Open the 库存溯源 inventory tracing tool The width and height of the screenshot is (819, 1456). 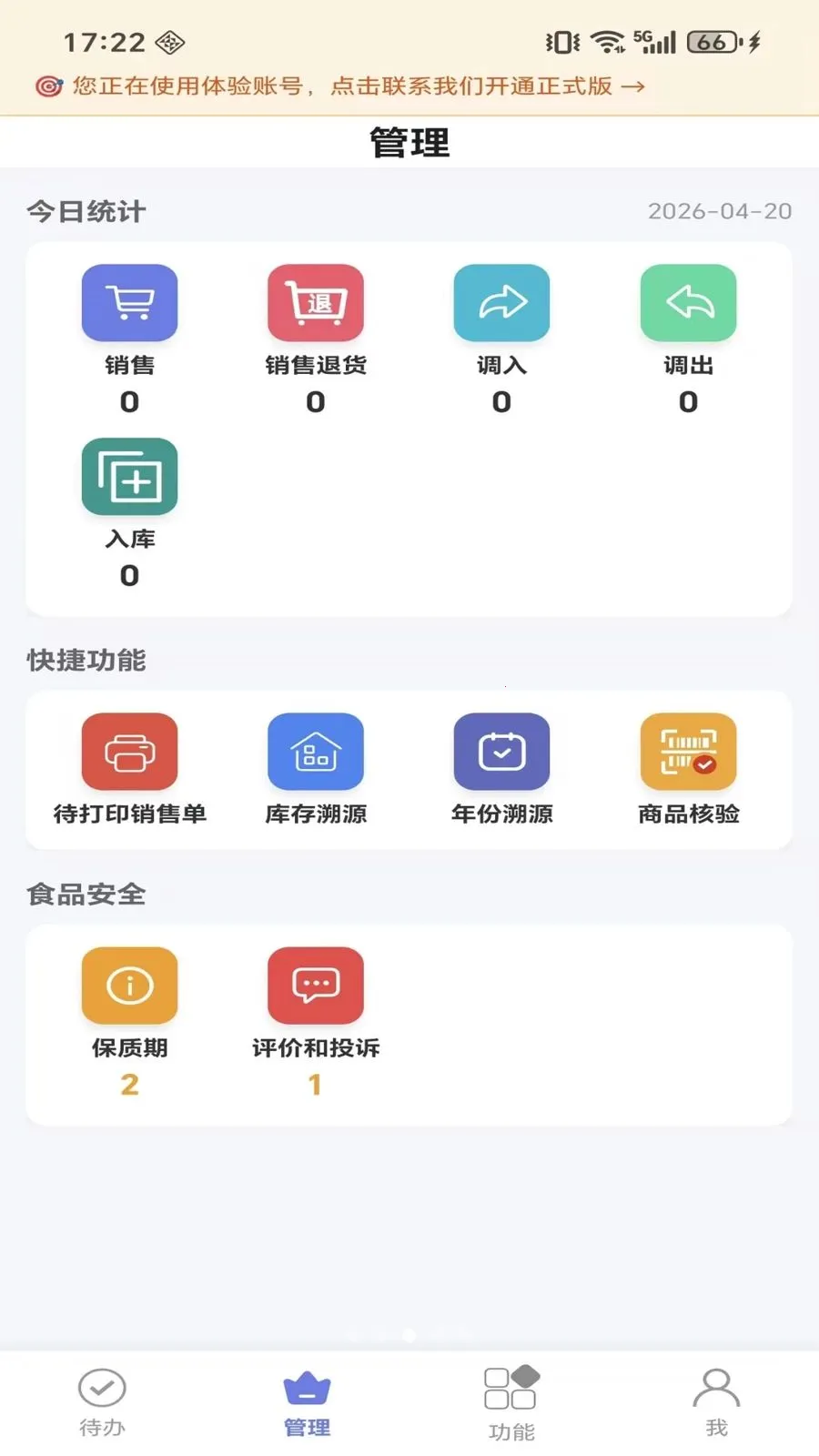315,751
